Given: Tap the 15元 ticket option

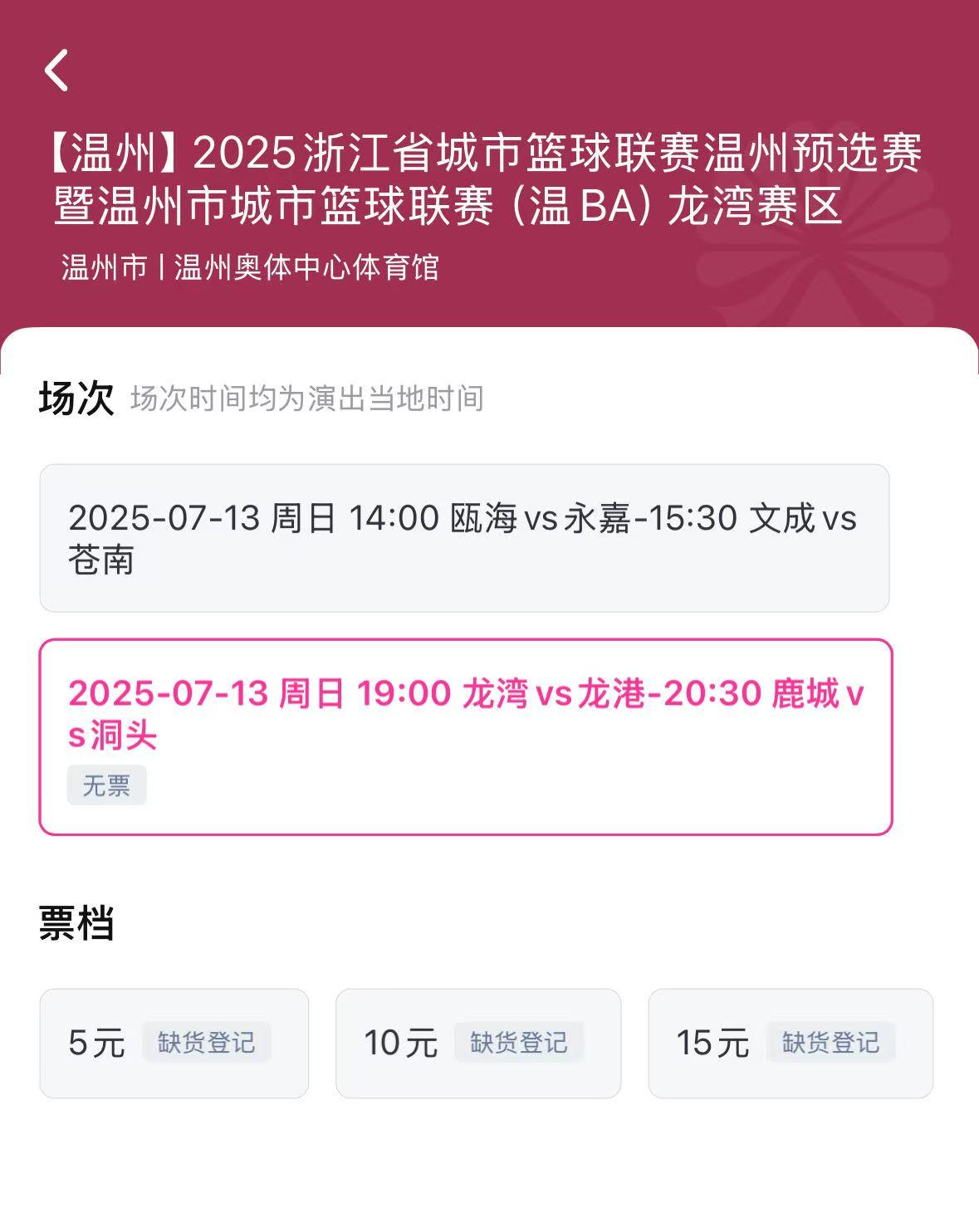Looking at the screenshot, I should click(x=790, y=1043).
